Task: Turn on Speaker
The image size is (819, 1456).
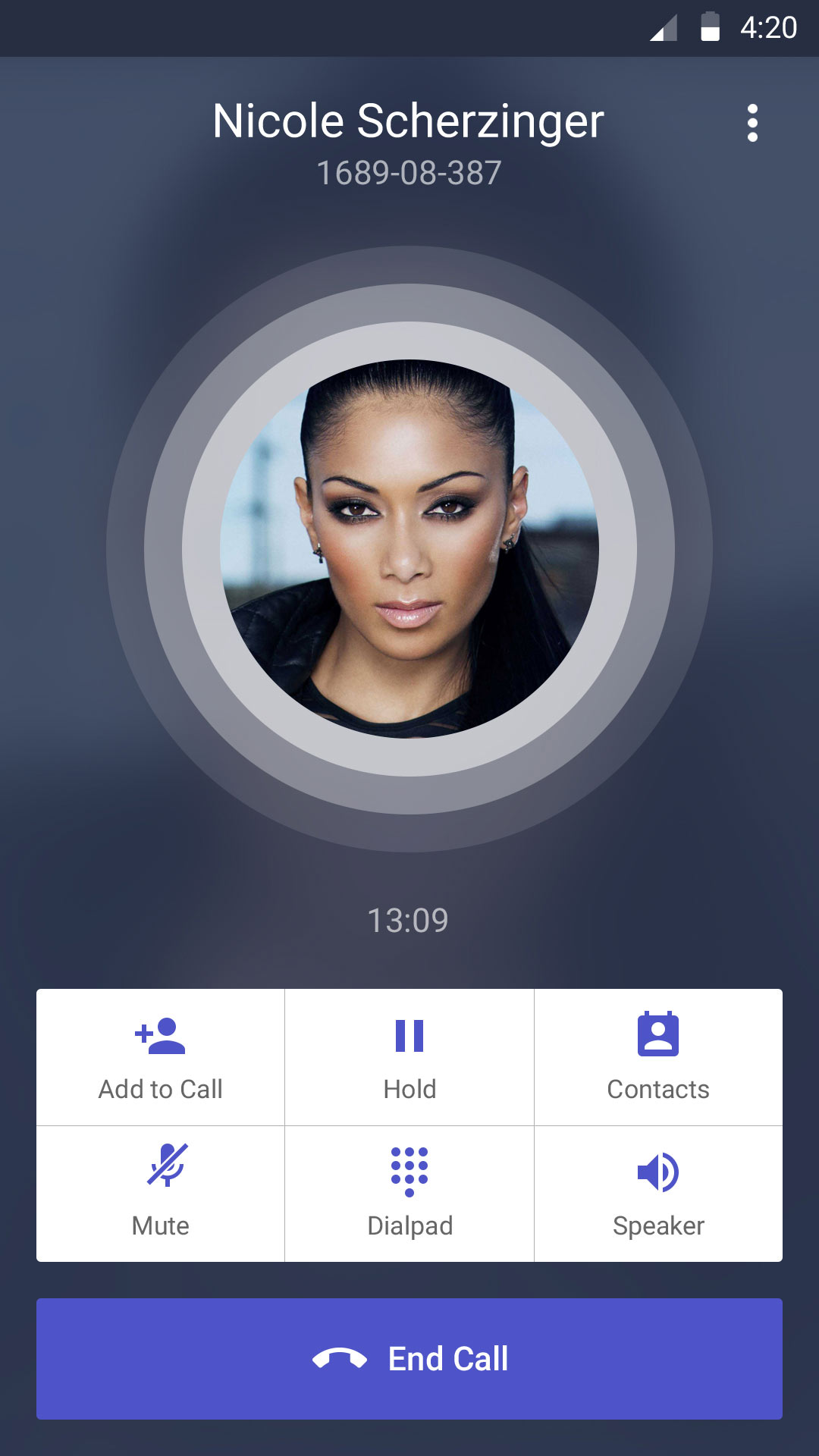Action: click(658, 1194)
